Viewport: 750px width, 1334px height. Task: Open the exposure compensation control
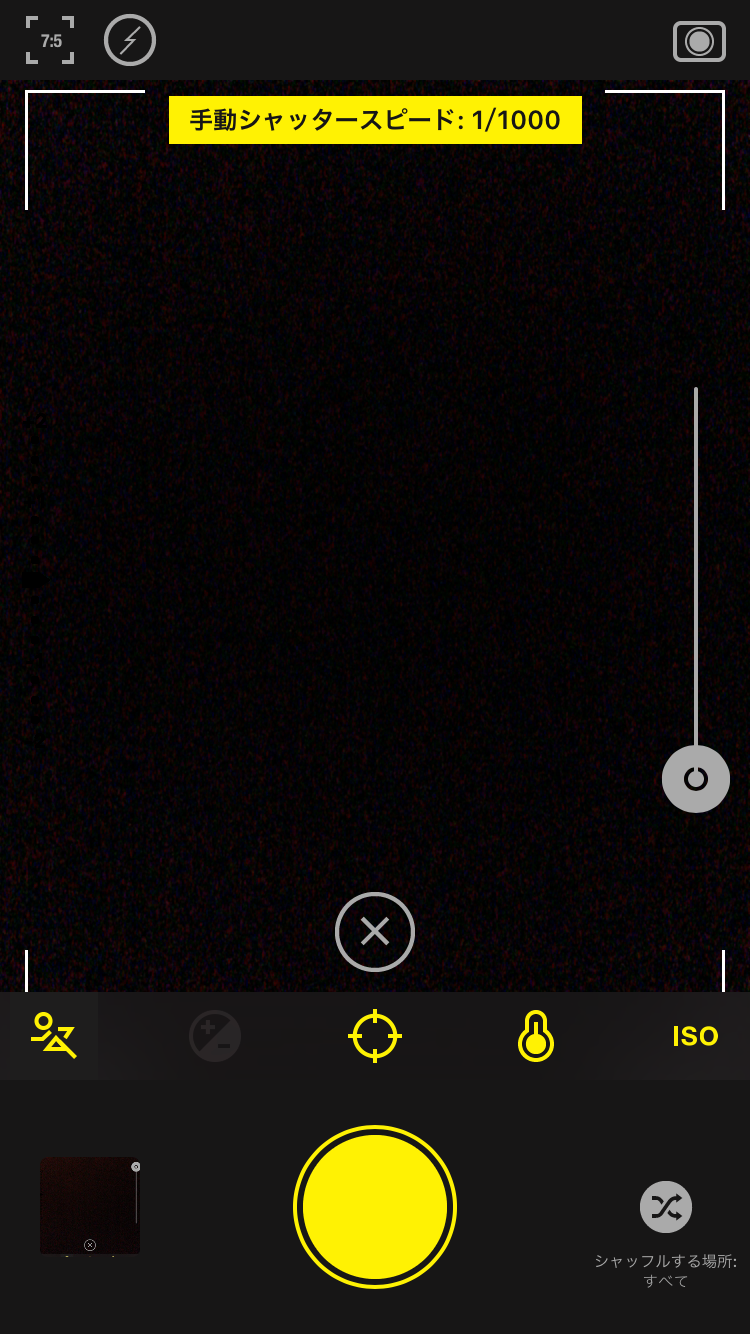pos(215,1036)
